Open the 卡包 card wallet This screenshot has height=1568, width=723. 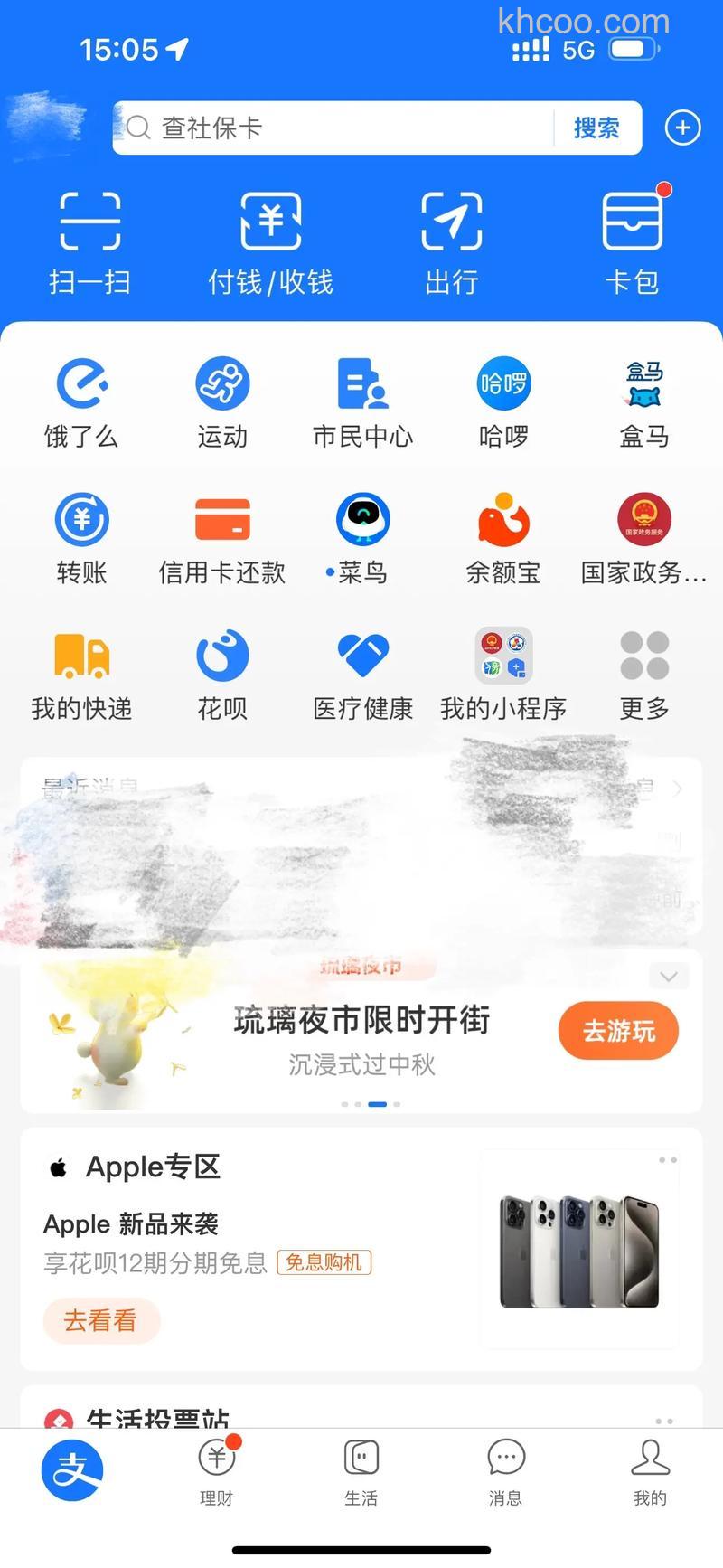pyautogui.click(x=633, y=240)
